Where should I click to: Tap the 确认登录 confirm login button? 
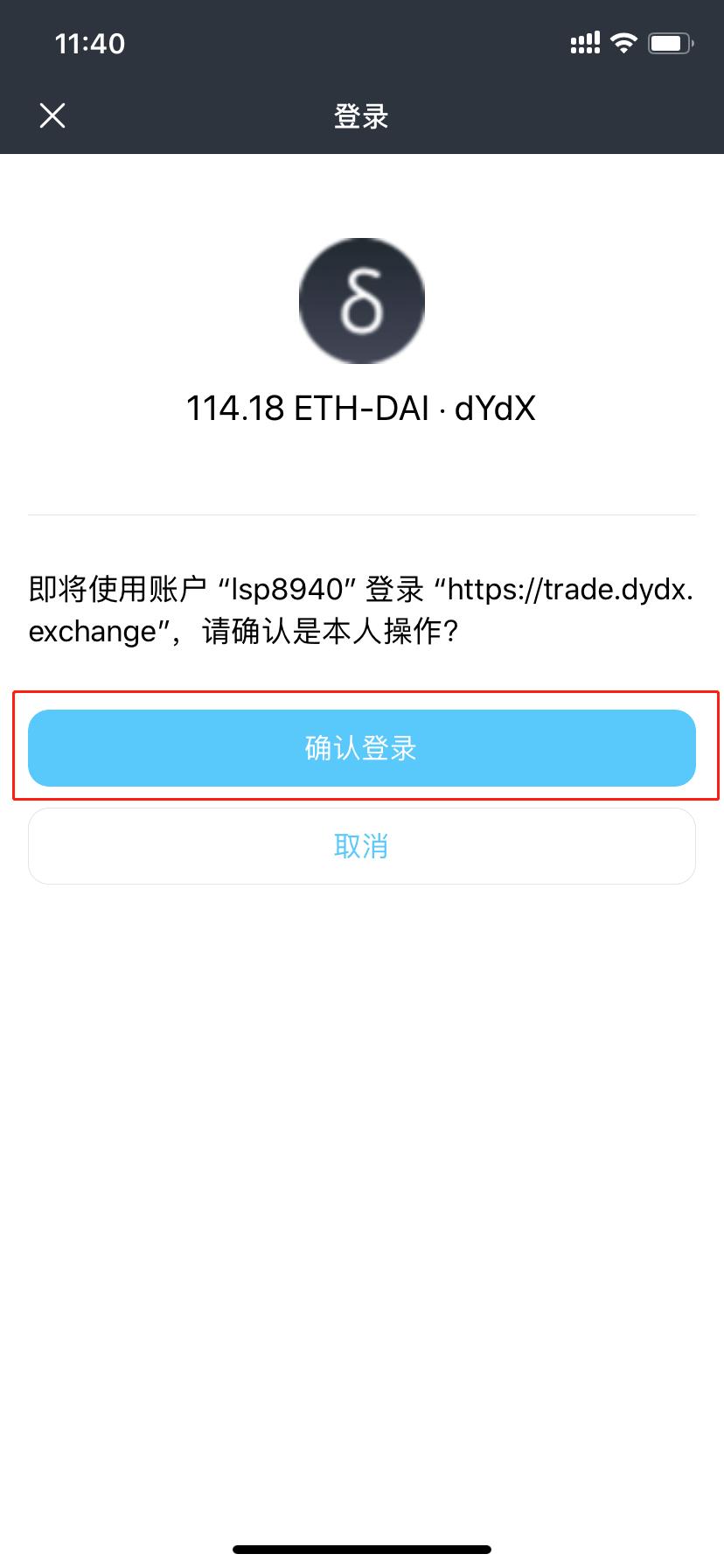[x=361, y=747]
